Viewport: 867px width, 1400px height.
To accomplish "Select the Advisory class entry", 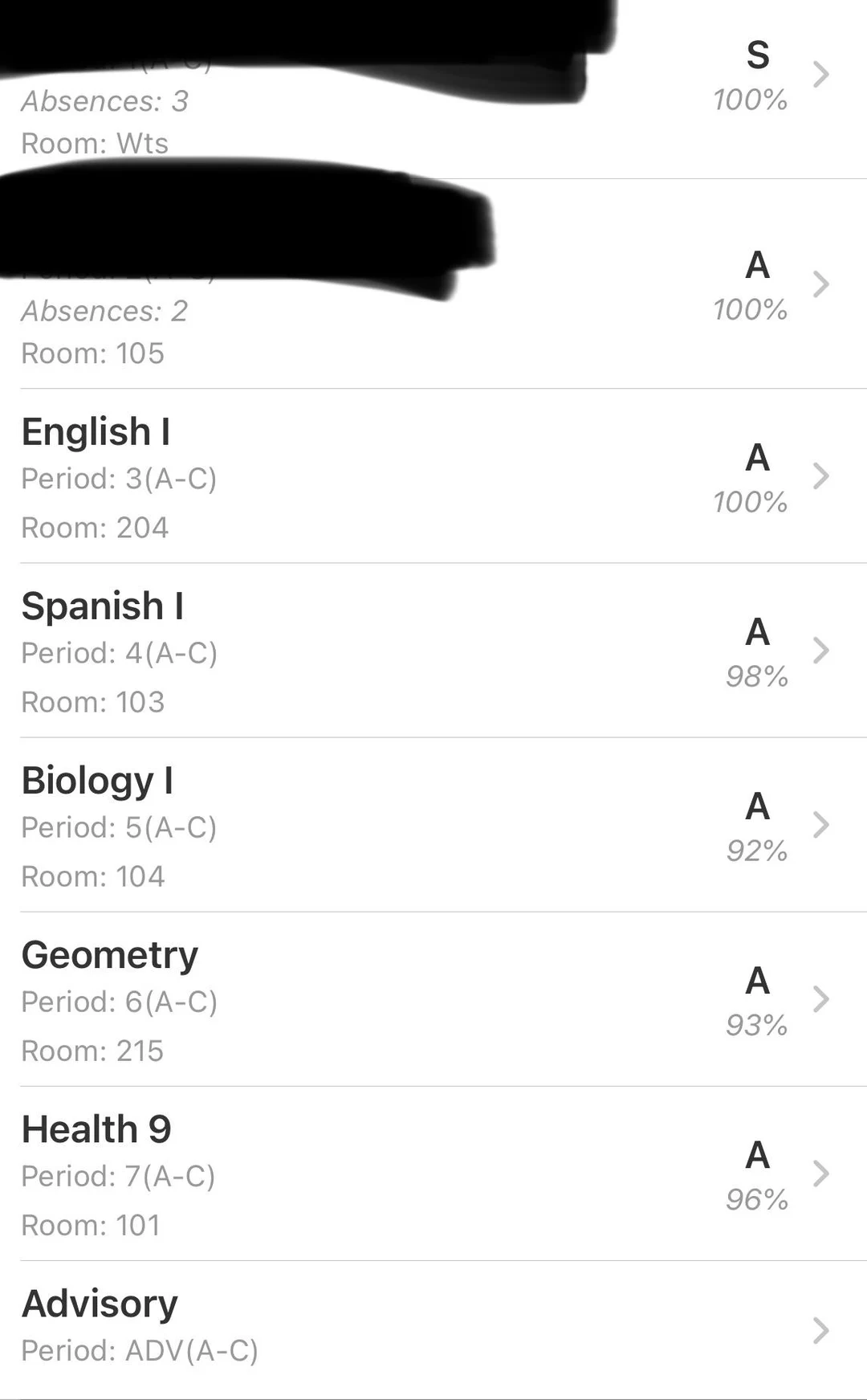I will click(x=99, y=1303).
